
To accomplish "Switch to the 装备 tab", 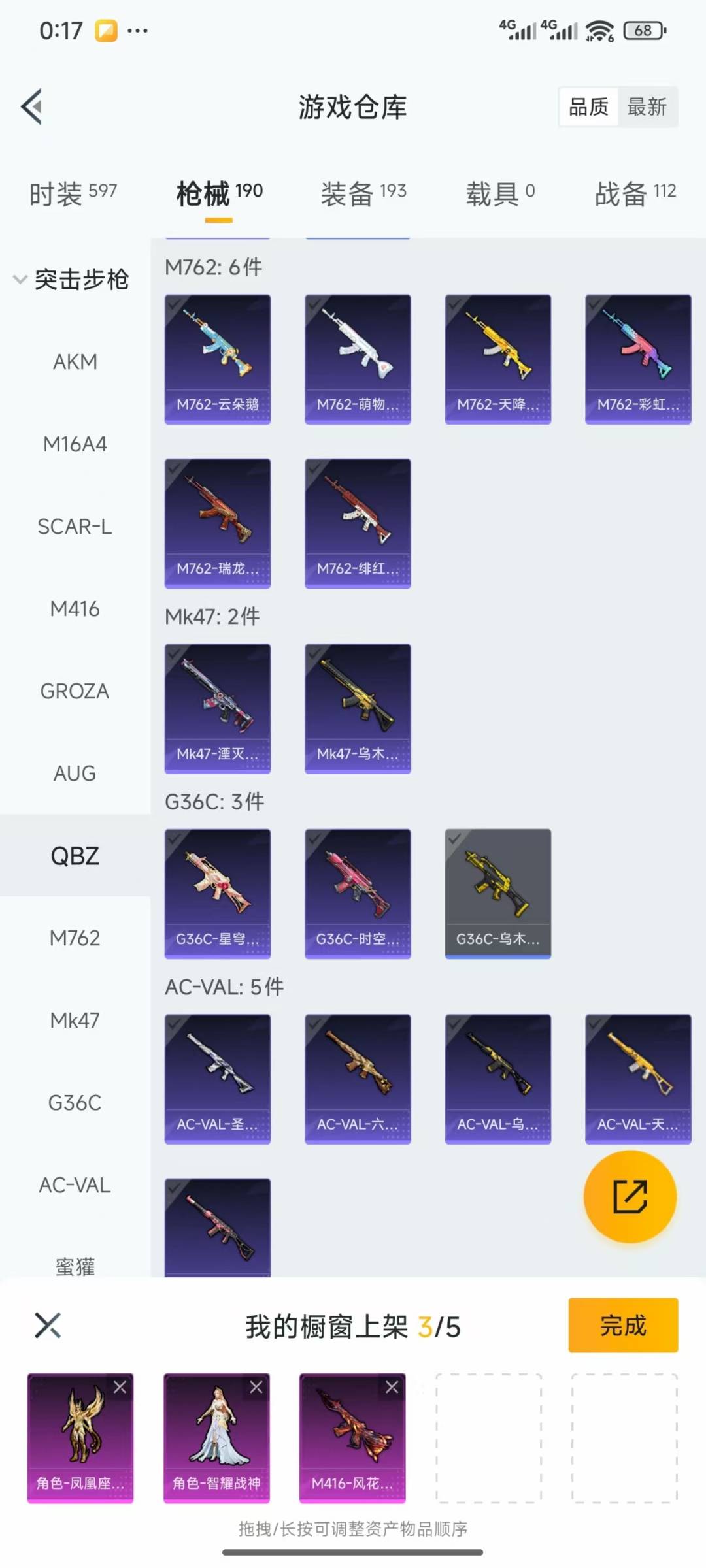I will pyautogui.click(x=363, y=193).
